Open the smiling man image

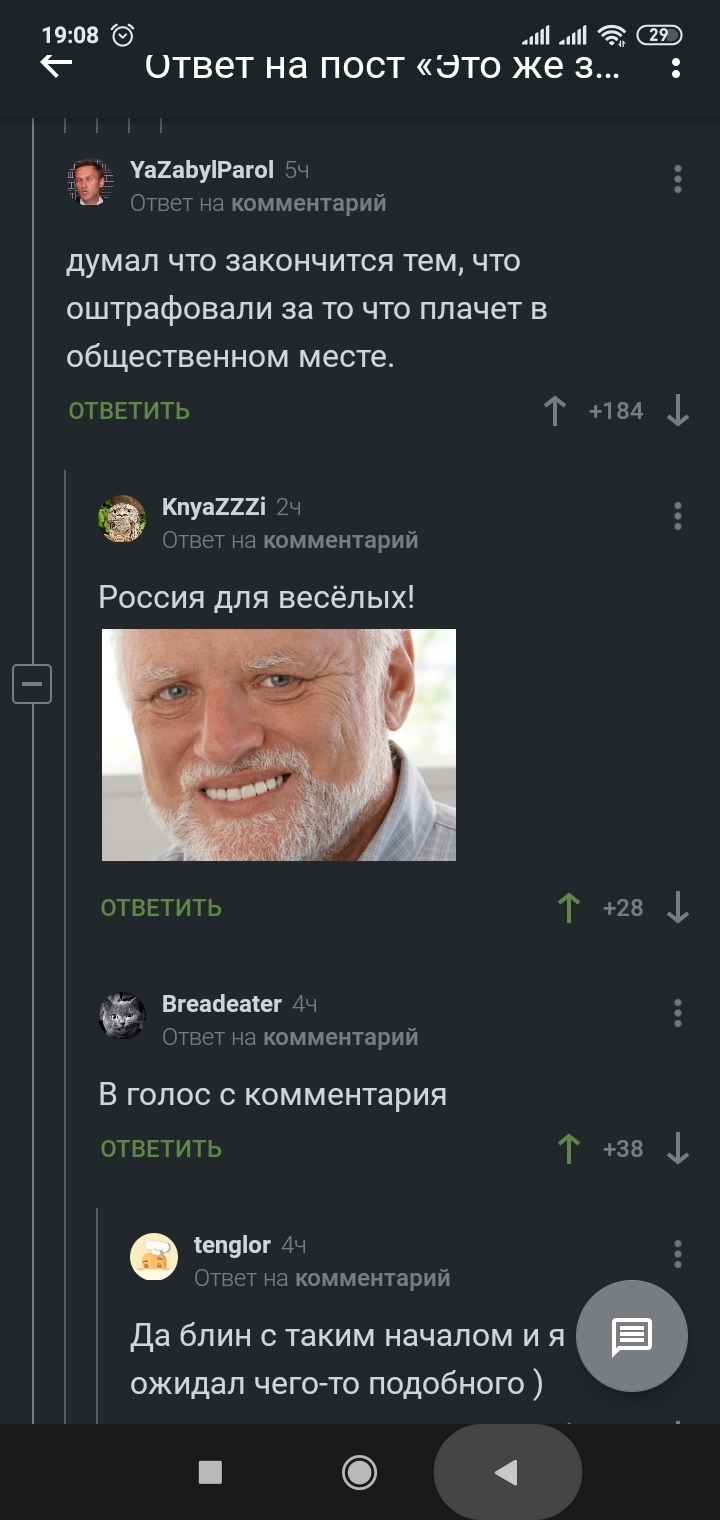(279, 744)
